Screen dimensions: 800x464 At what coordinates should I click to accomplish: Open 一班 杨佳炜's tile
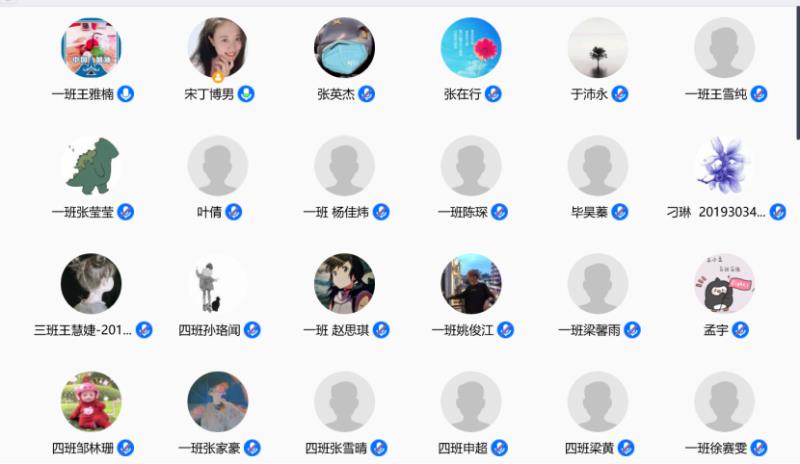click(x=345, y=166)
